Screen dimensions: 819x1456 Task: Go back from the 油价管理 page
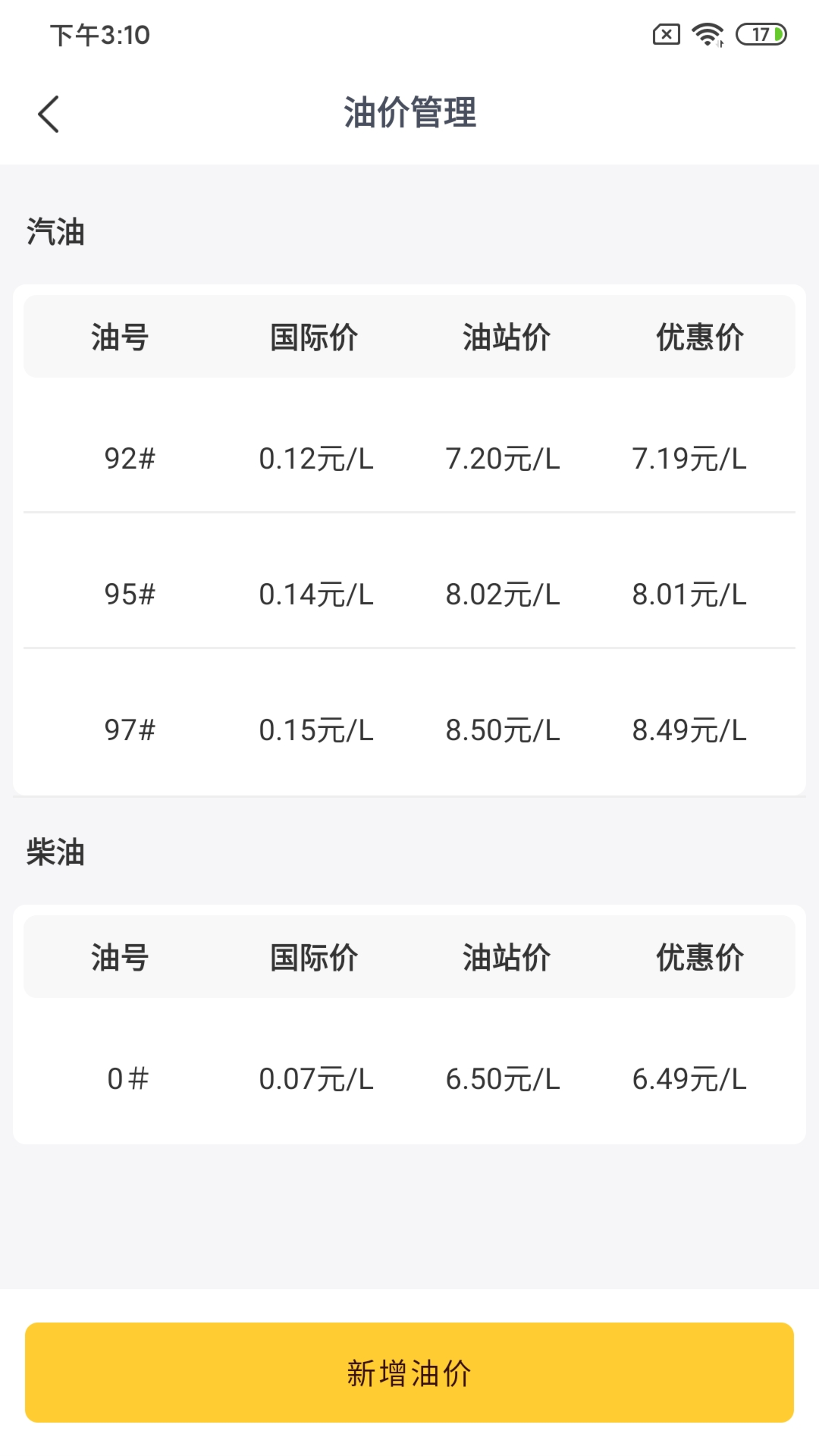(49, 115)
